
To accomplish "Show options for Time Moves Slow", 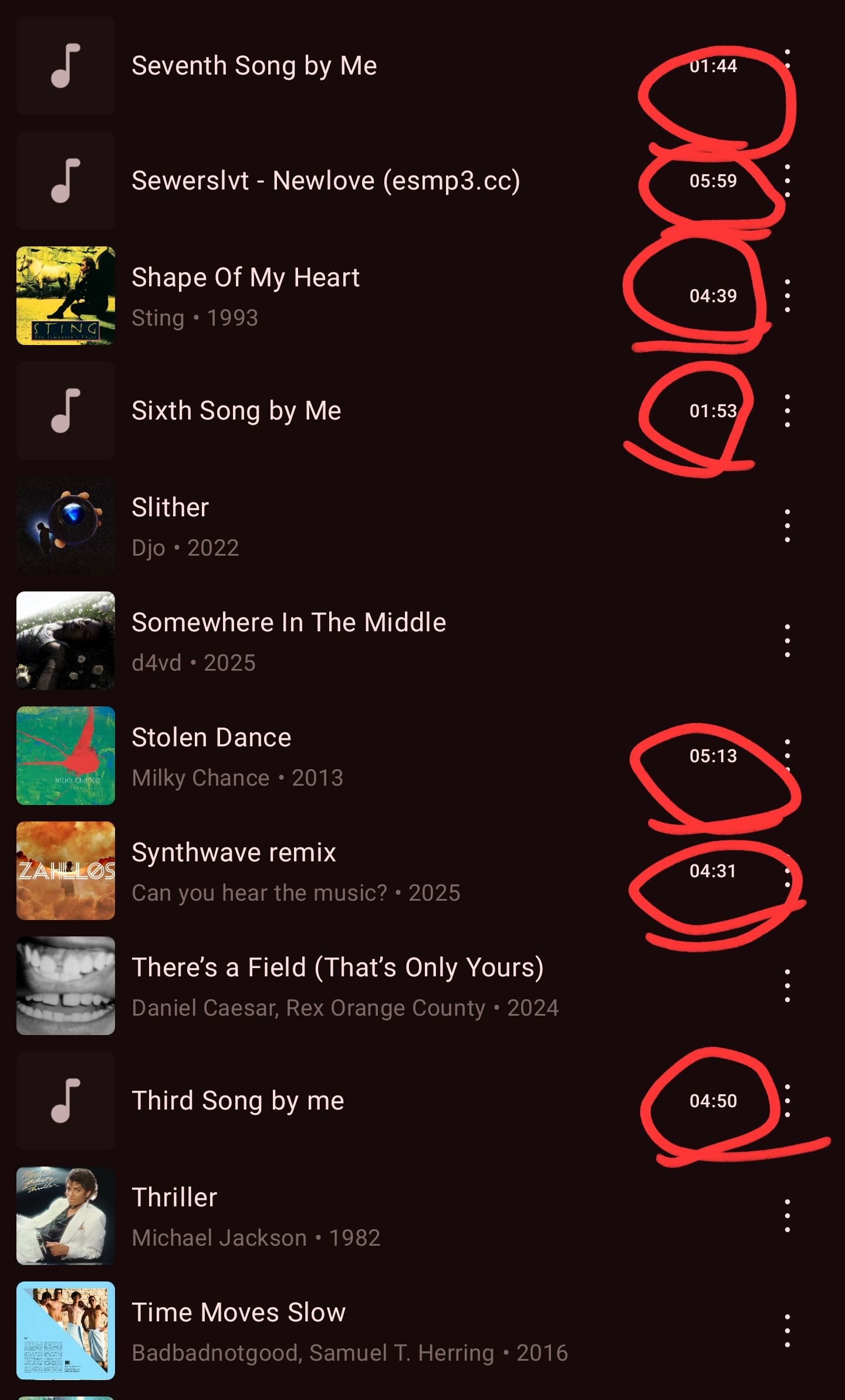I will pos(787,1331).
